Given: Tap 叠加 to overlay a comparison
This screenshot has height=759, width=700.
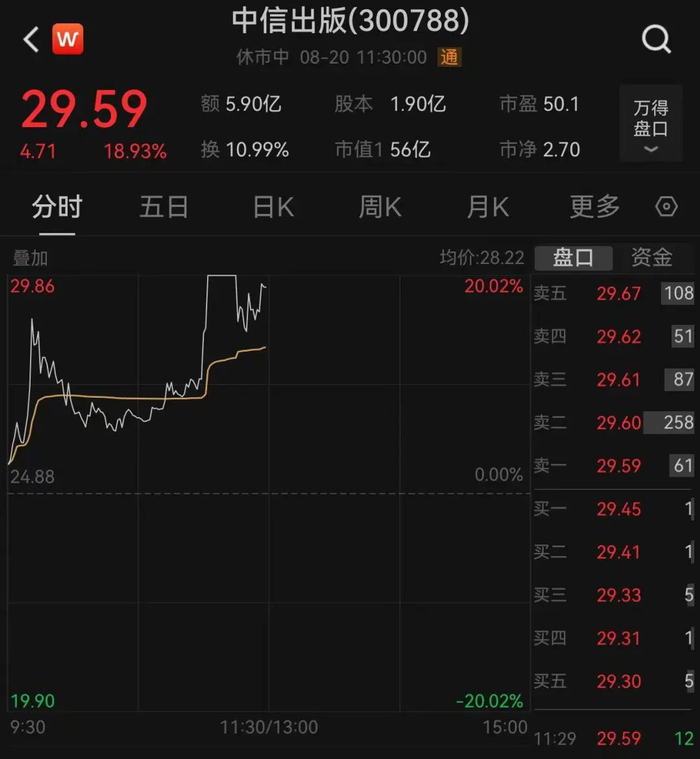Looking at the screenshot, I should [x=30, y=258].
